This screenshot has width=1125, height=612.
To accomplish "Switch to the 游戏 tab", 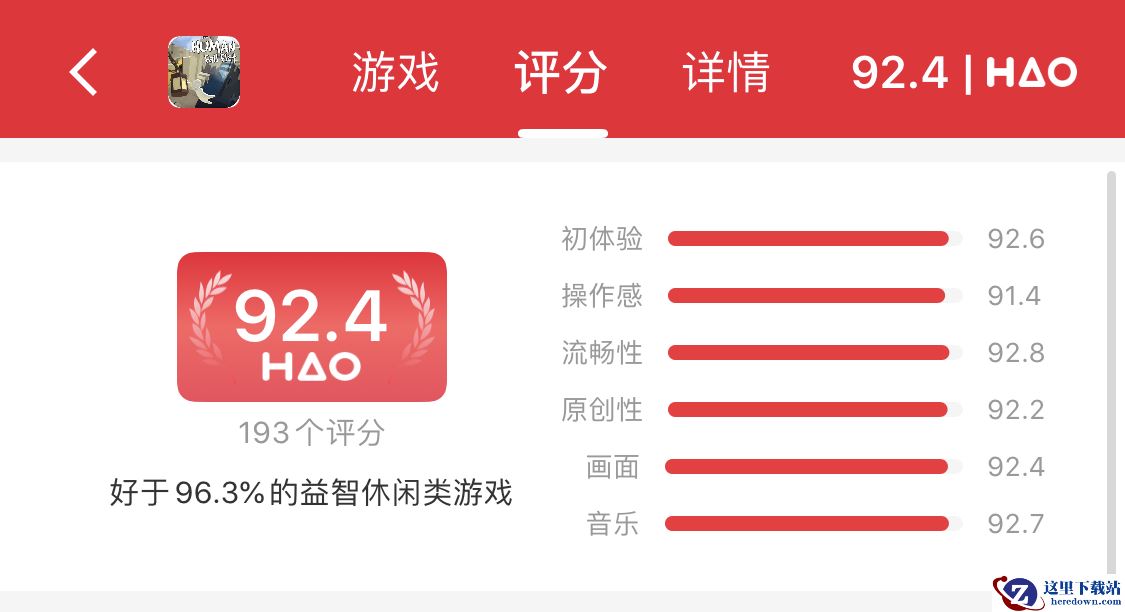I will (395, 73).
